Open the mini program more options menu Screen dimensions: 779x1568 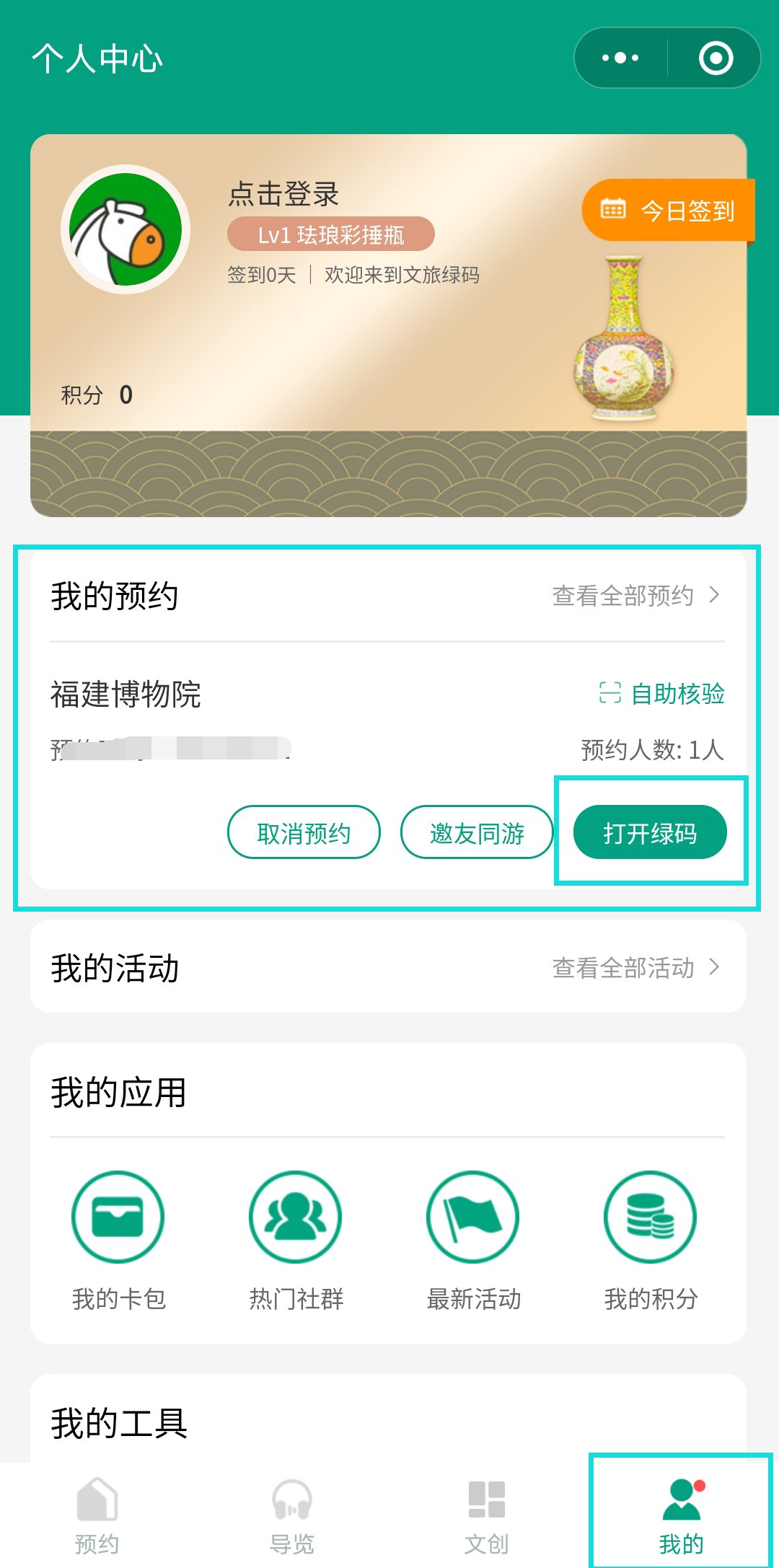point(620,58)
